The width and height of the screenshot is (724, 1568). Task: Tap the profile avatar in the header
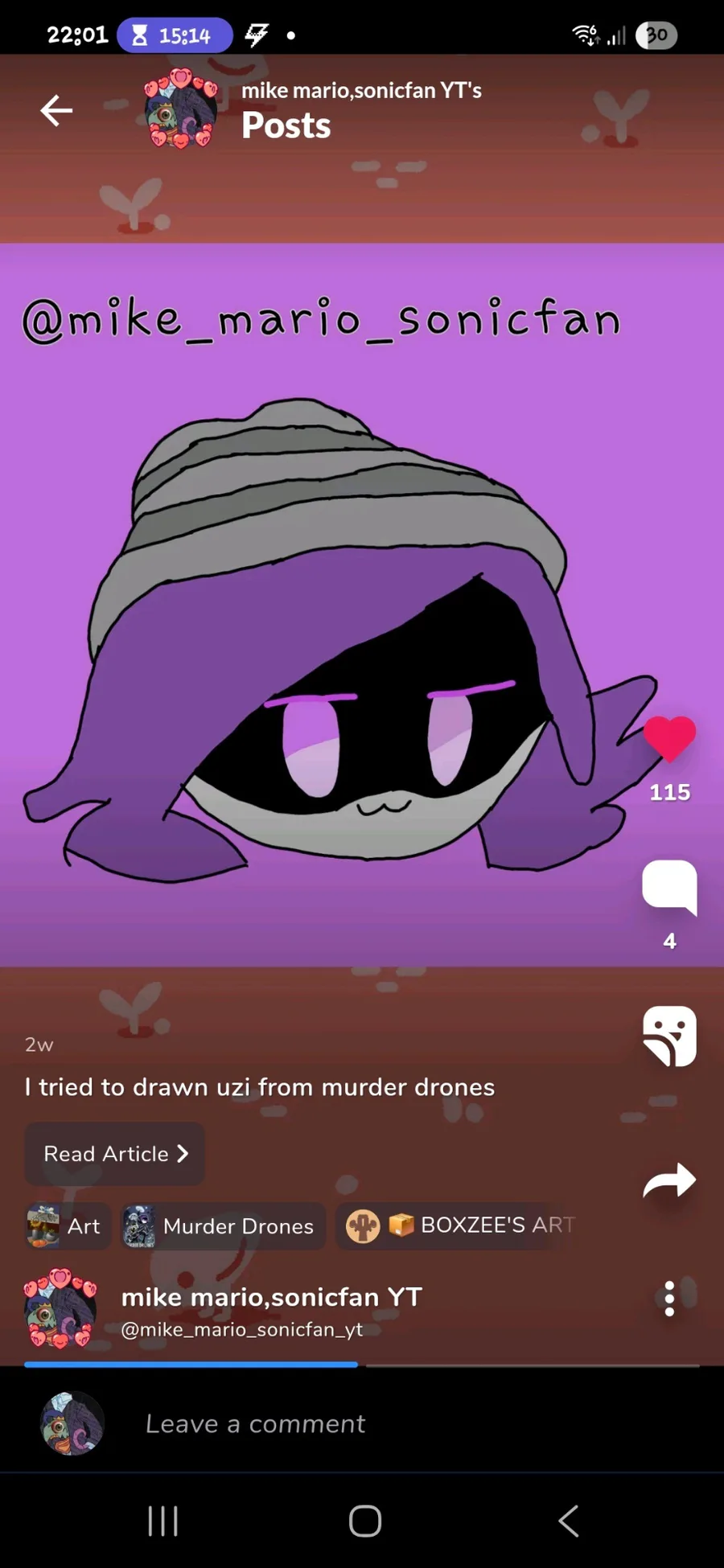[180, 110]
